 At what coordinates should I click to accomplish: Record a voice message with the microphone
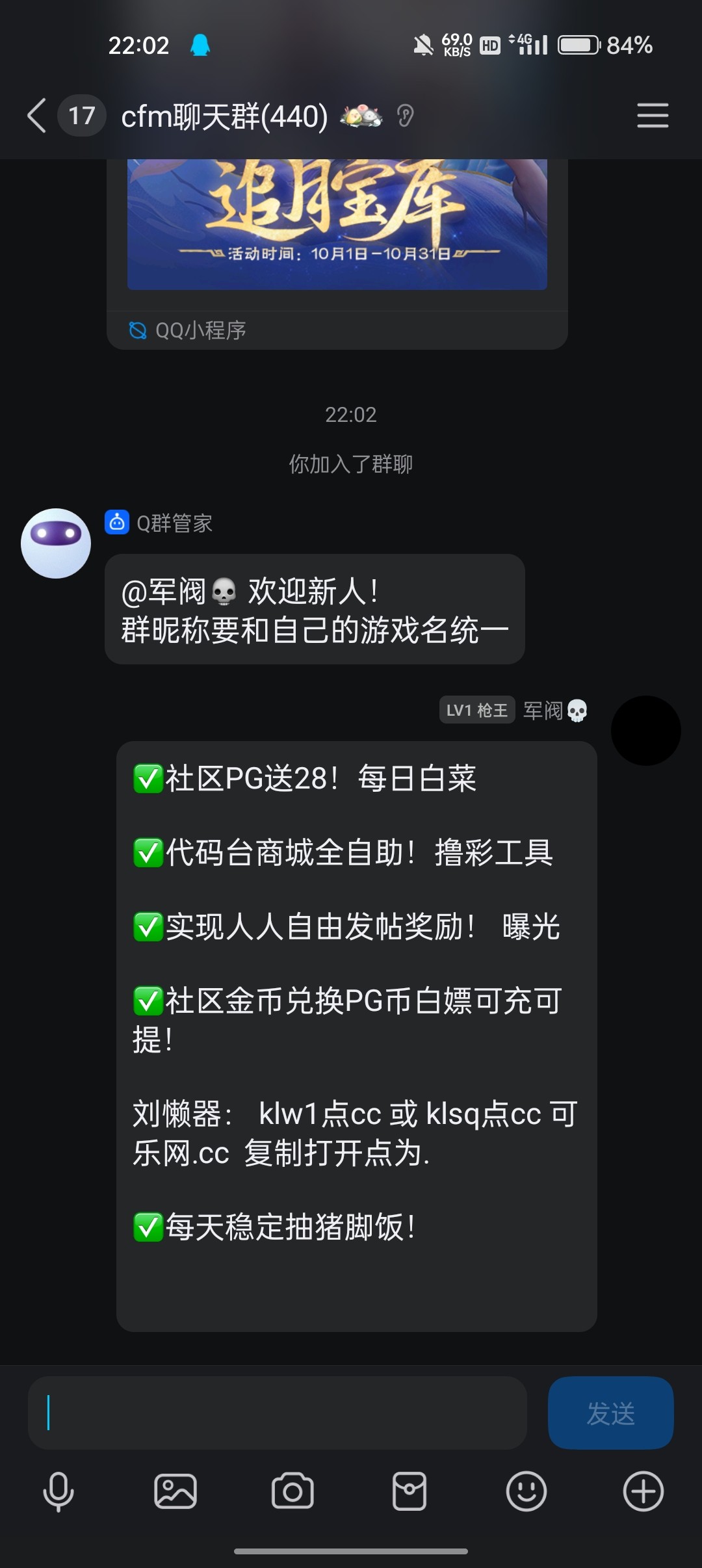[58, 1491]
